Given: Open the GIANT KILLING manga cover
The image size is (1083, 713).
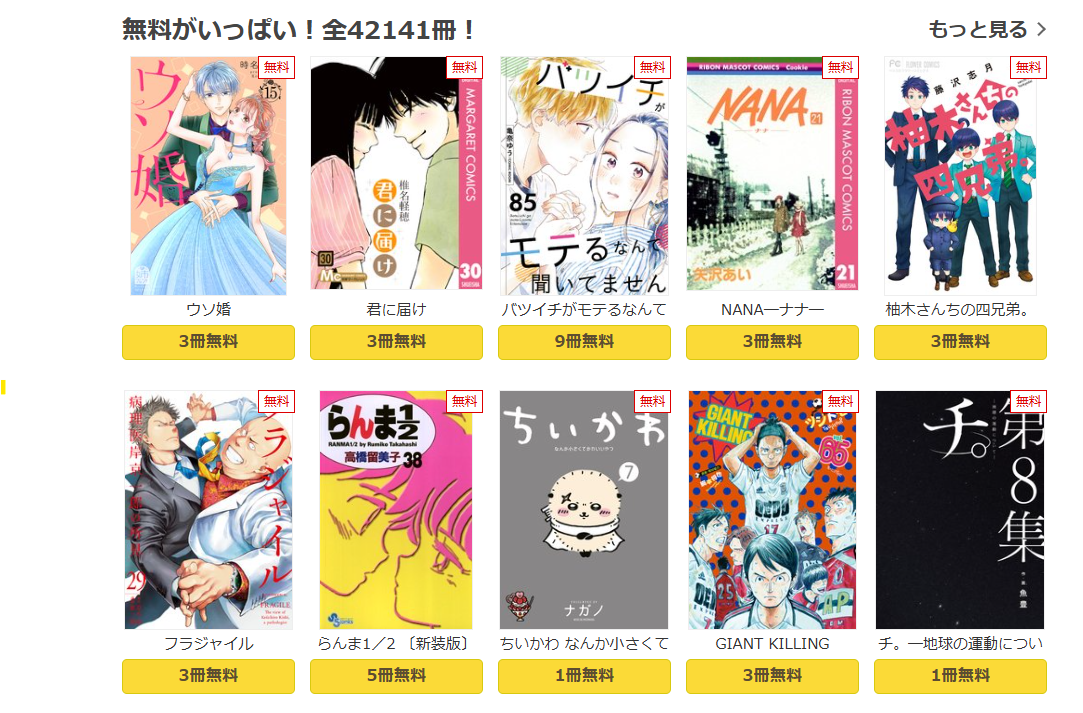Looking at the screenshot, I should 772,510.
